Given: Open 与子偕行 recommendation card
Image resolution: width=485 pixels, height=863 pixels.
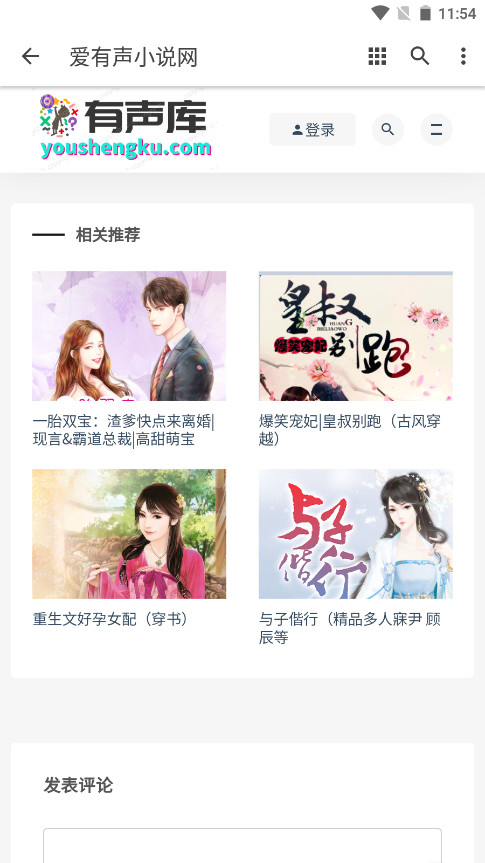Looking at the screenshot, I should click(356, 558).
